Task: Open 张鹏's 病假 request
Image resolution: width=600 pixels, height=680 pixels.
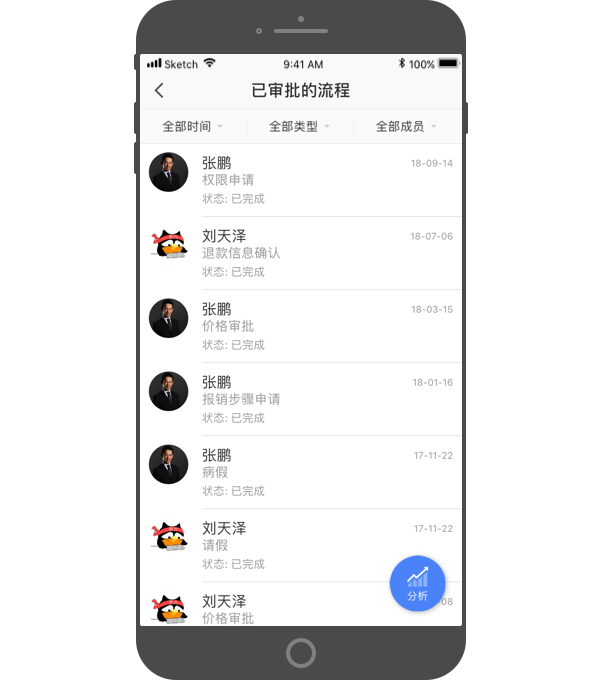Action: 300,472
